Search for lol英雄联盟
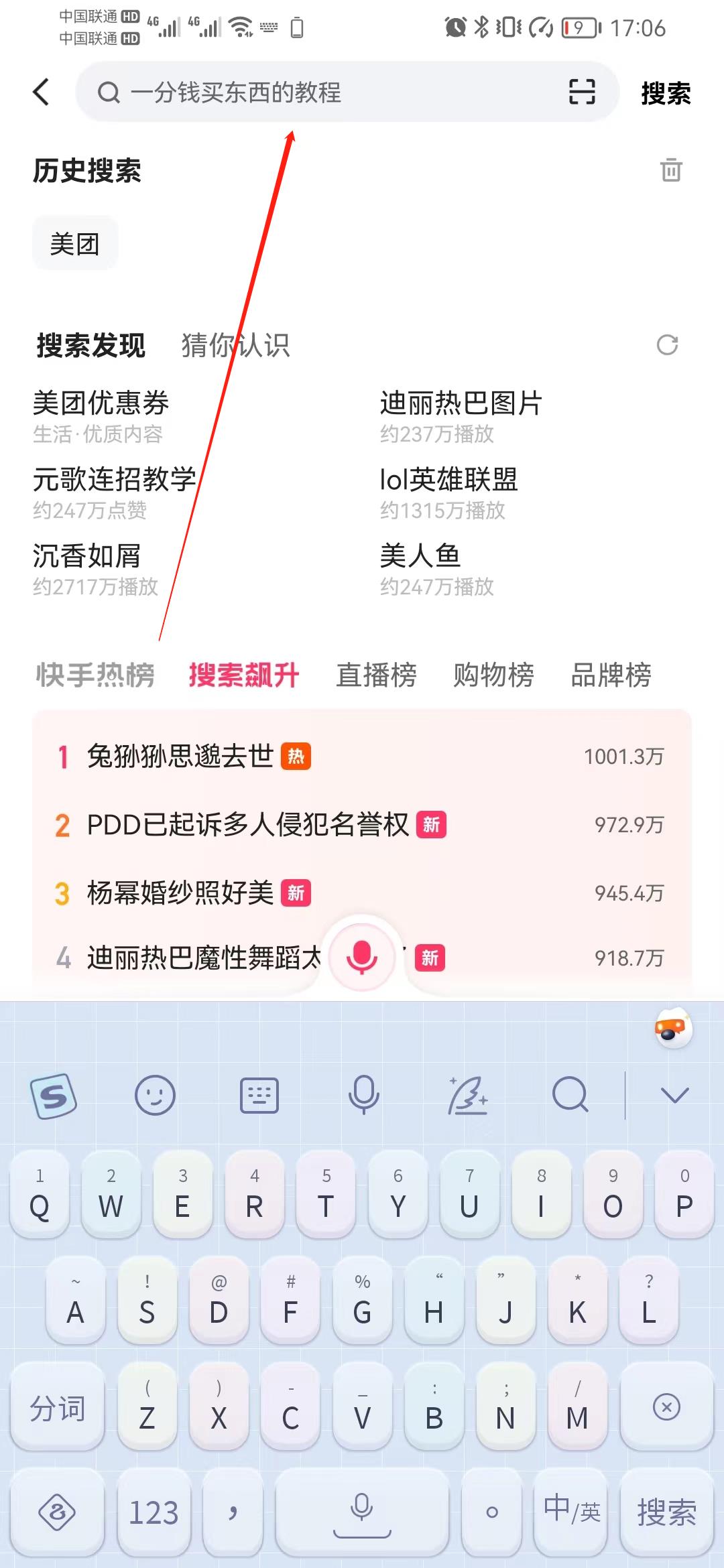This screenshot has width=724, height=1568. tap(448, 480)
